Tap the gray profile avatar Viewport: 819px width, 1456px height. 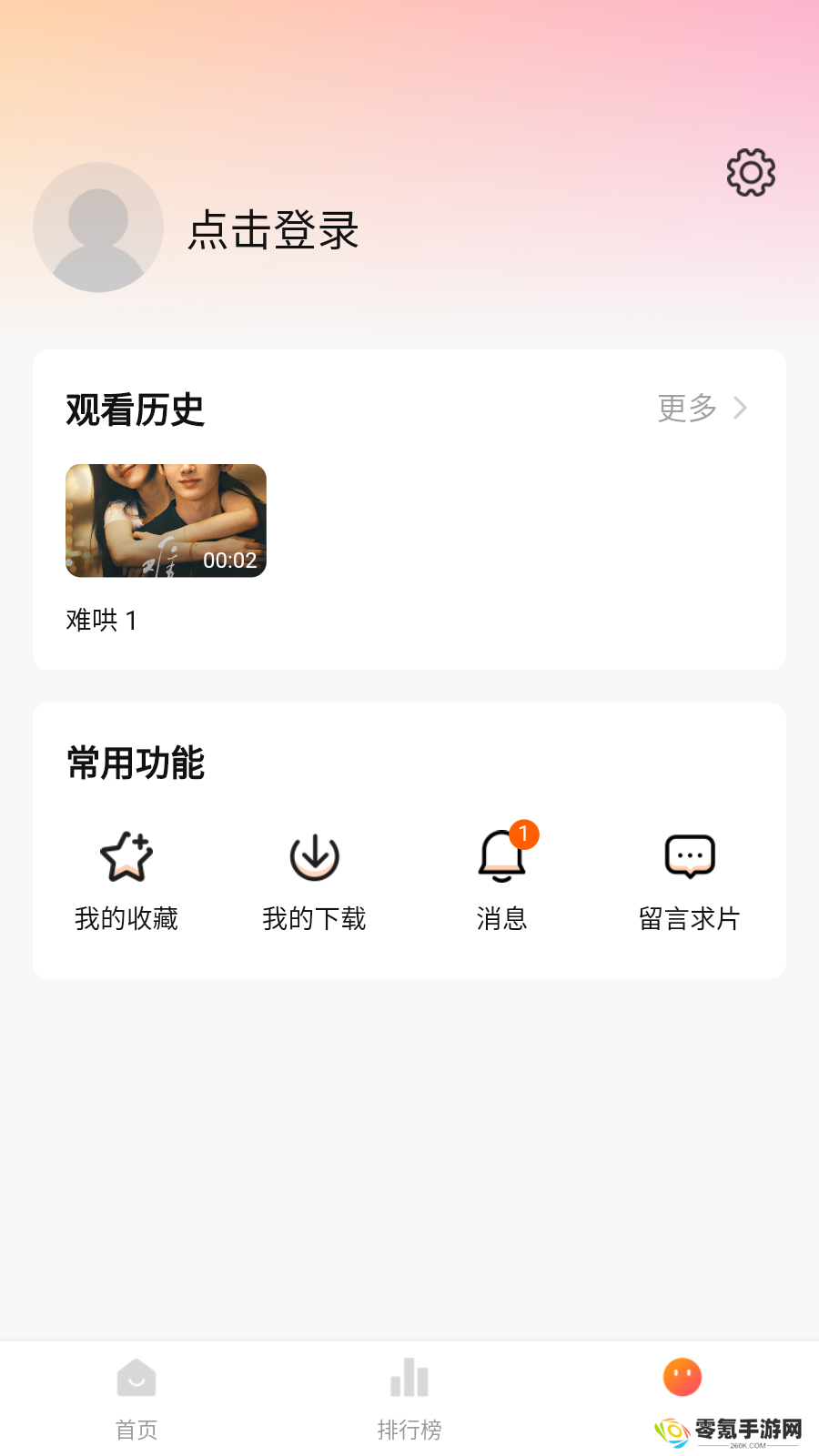click(98, 227)
